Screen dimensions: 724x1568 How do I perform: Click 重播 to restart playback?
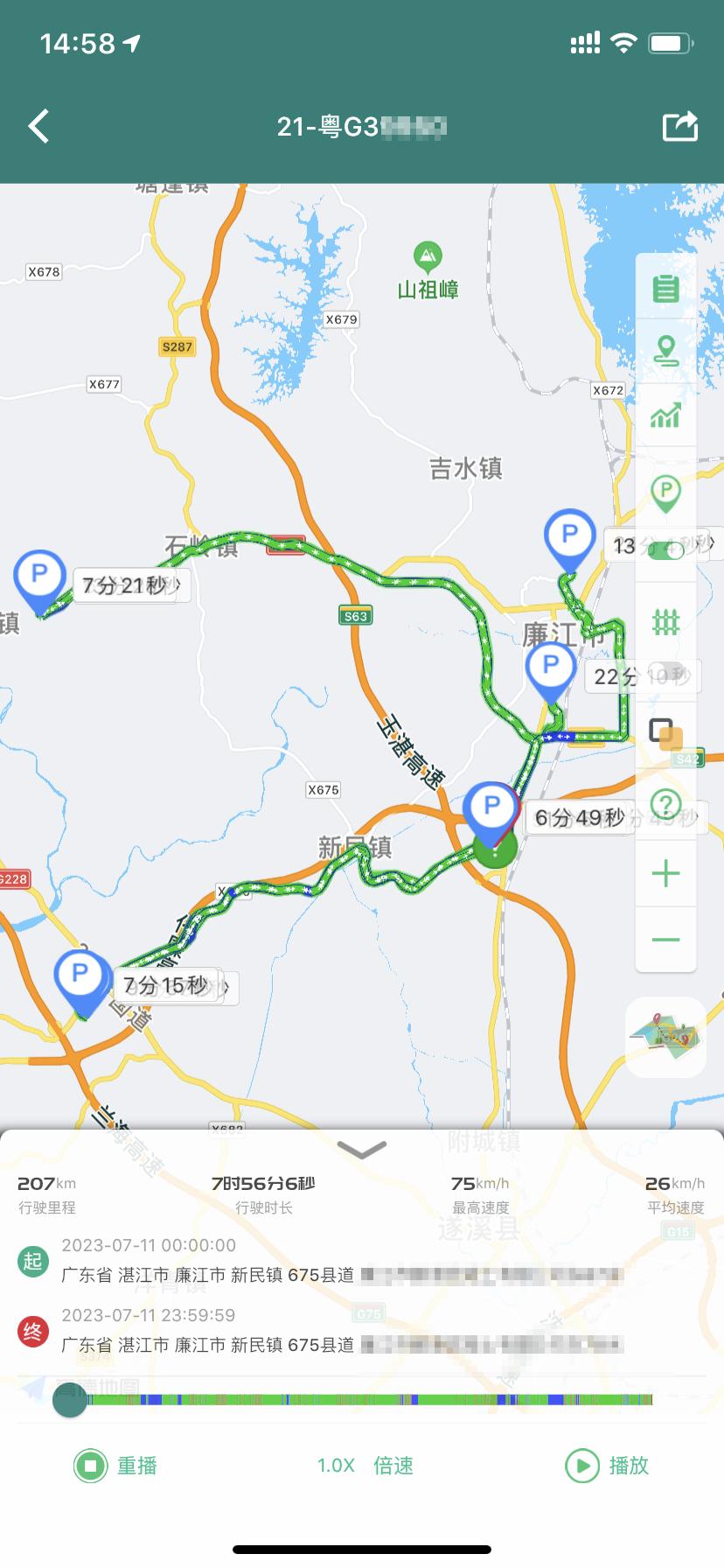tap(116, 1466)
